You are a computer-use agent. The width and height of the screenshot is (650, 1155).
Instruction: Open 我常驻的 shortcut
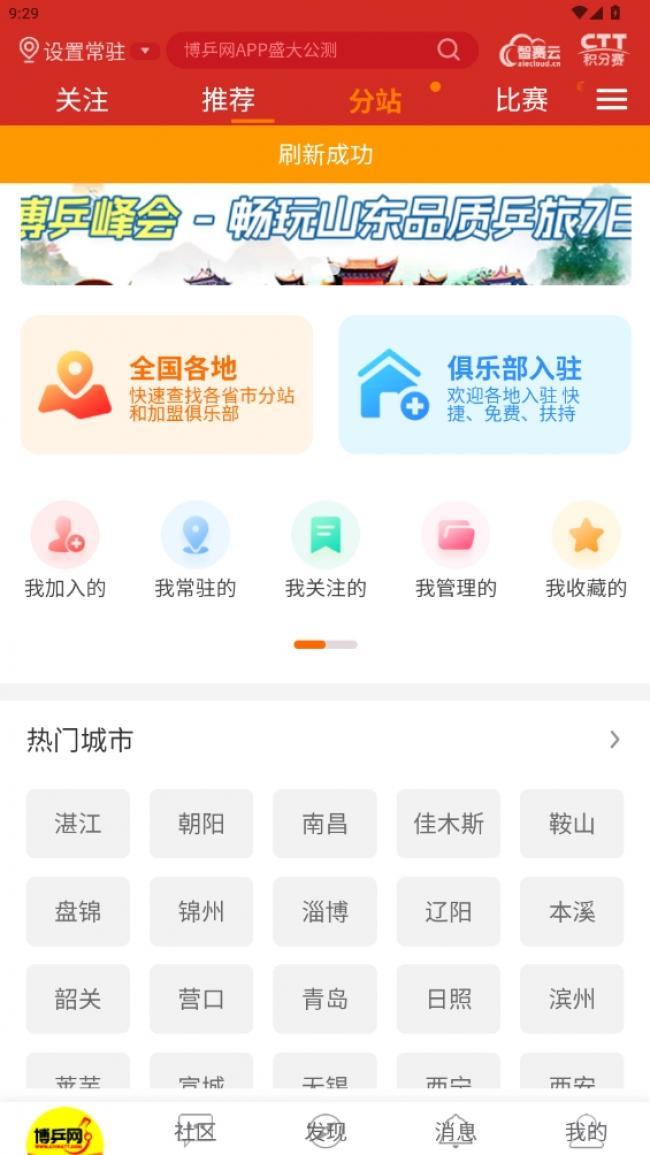(x=195, y=550)
